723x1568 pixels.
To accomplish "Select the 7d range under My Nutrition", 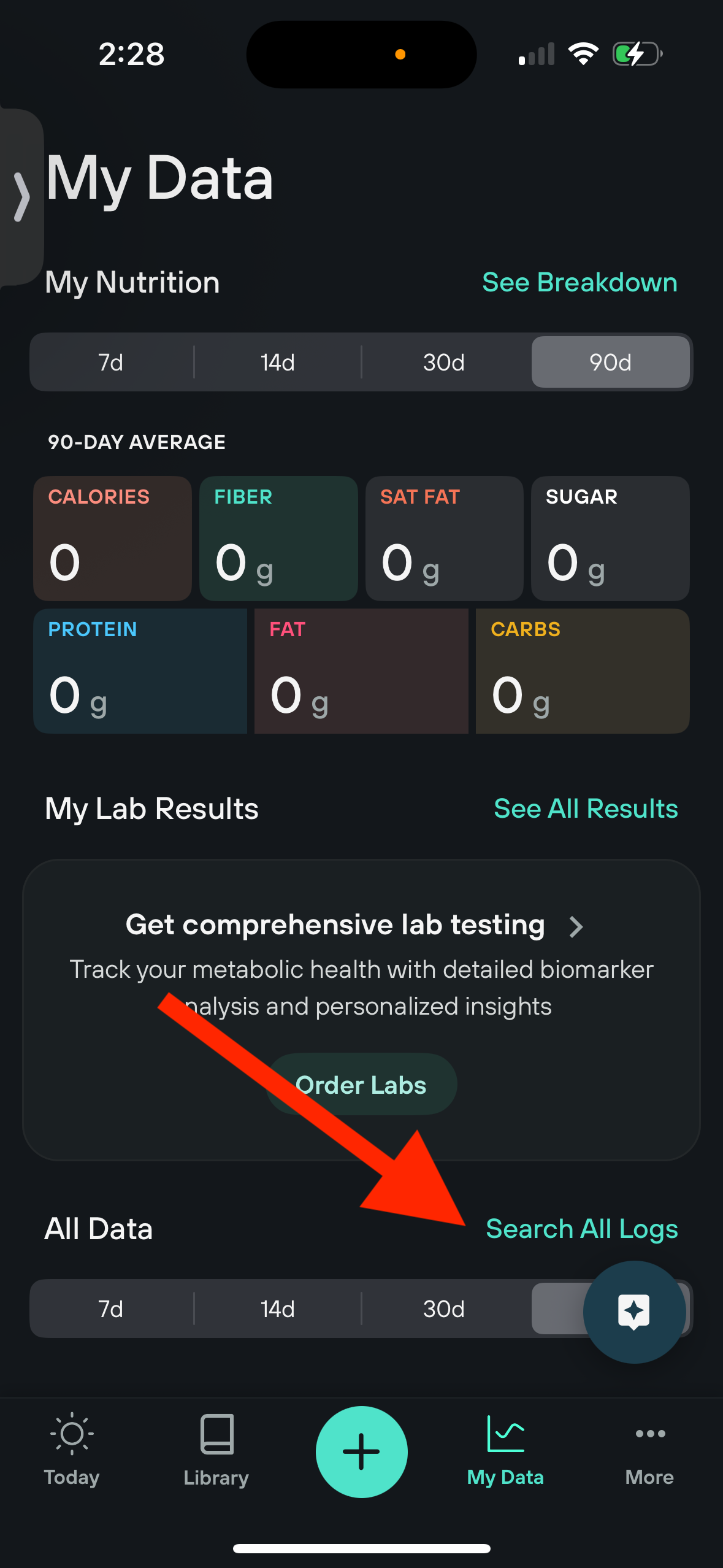I will tap(111, 363).
